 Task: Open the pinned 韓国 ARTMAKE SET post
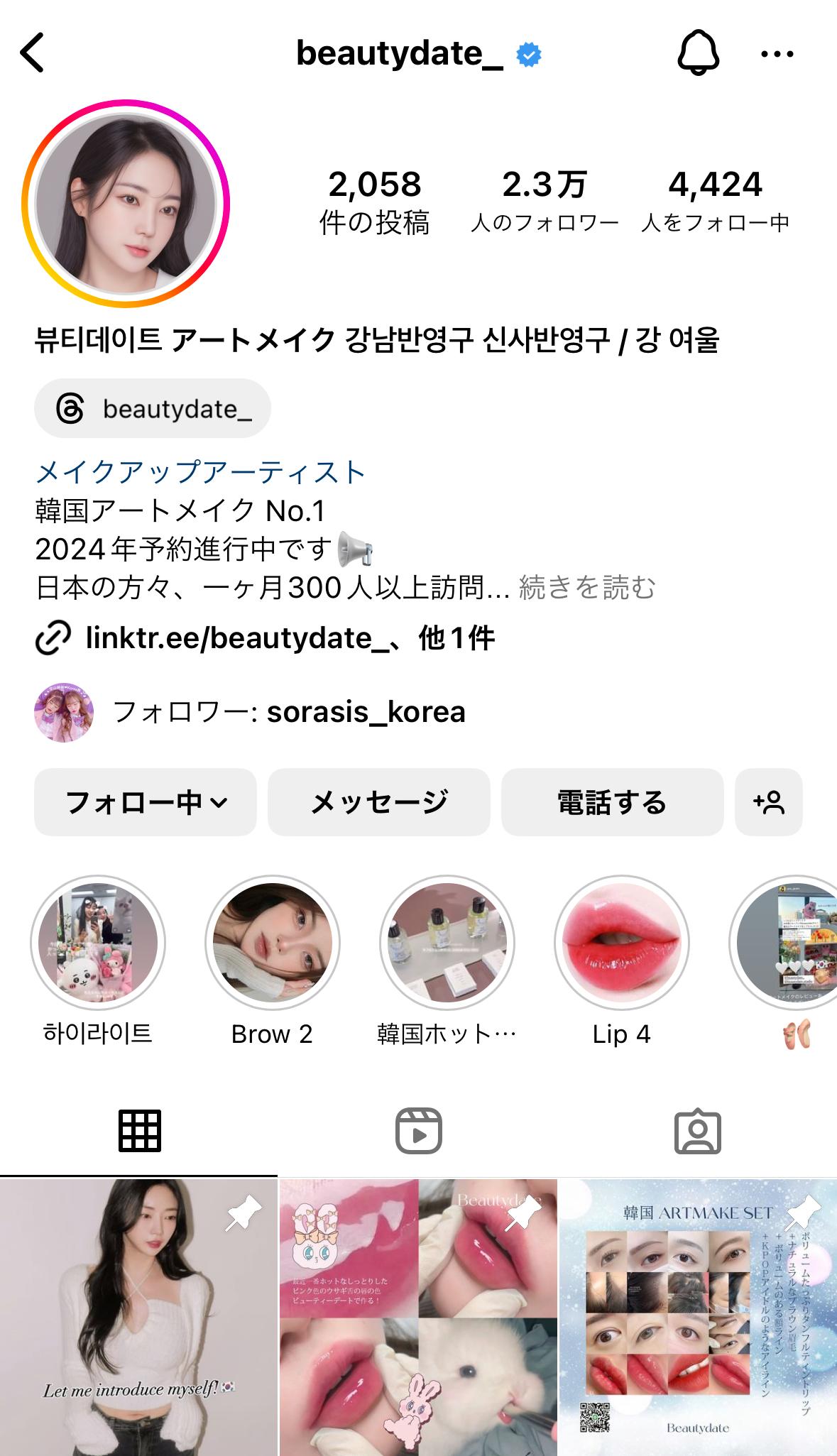[x=698, y=1317]
